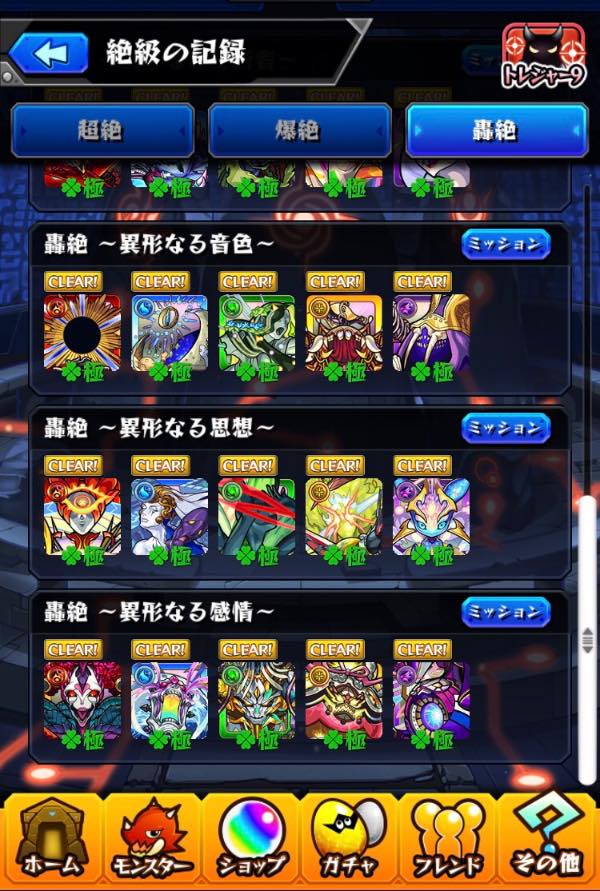Open the red monster in 異形なる音色
The height and width of the screenshot is (891, 600).
click(82, 333)
